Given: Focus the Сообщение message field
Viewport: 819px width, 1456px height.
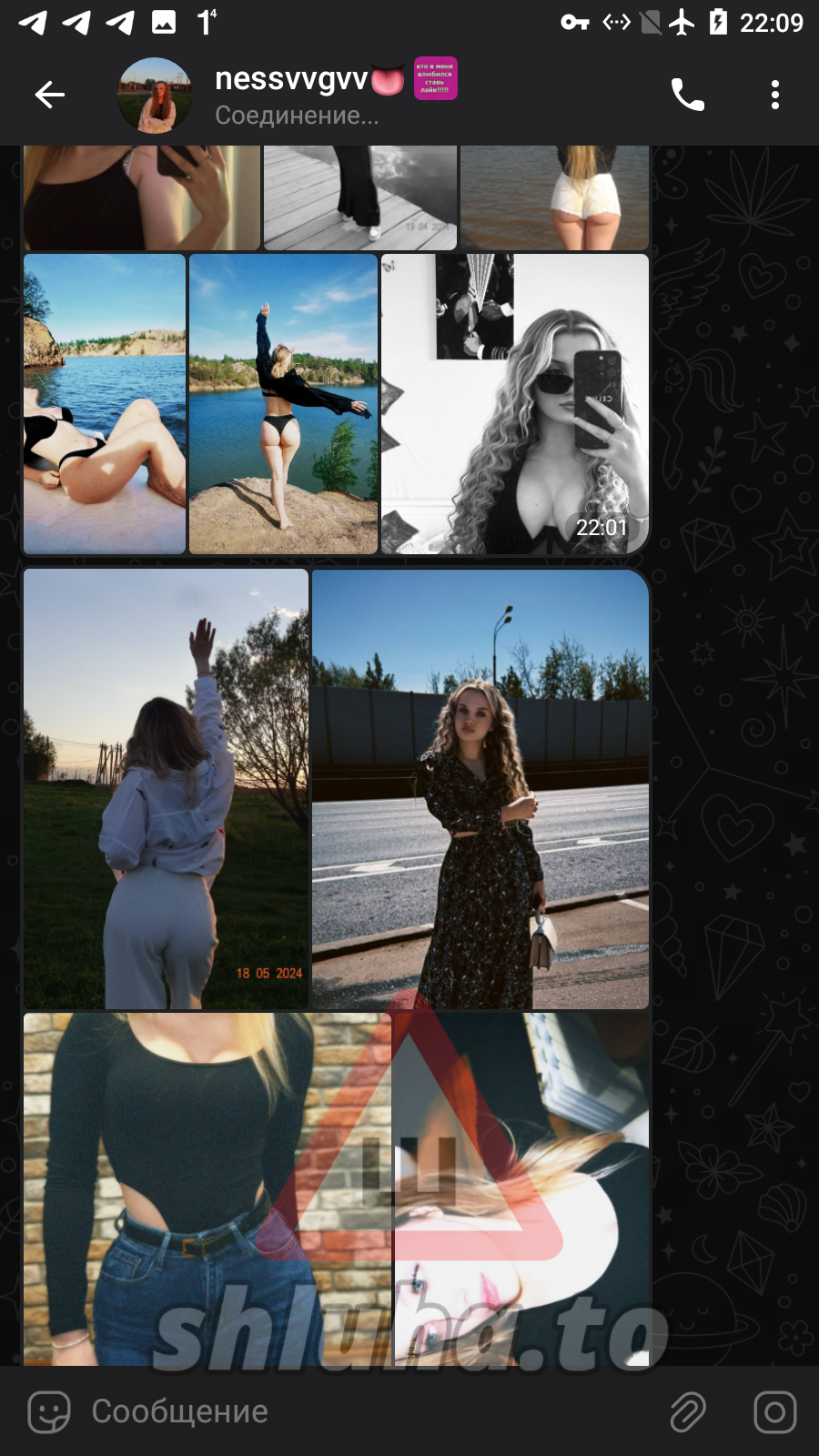Looking at the screenshot, I should pos(364,1412).
